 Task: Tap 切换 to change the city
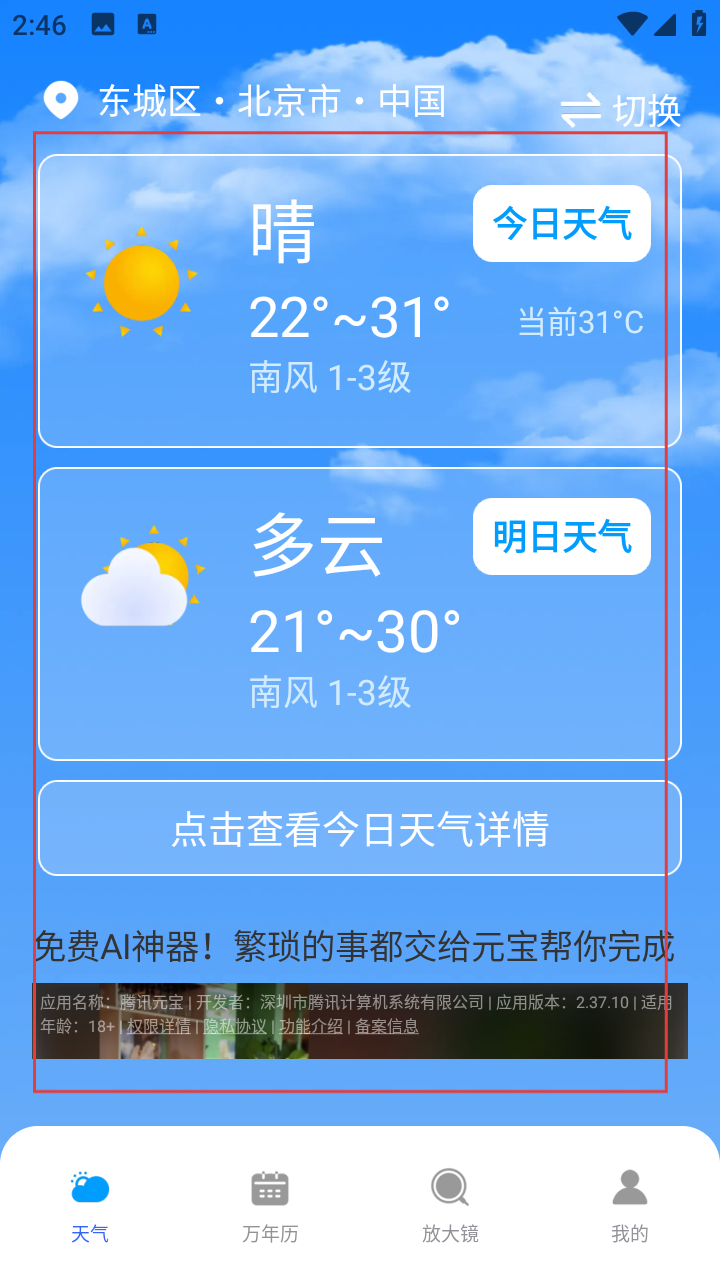pos(621,110)
